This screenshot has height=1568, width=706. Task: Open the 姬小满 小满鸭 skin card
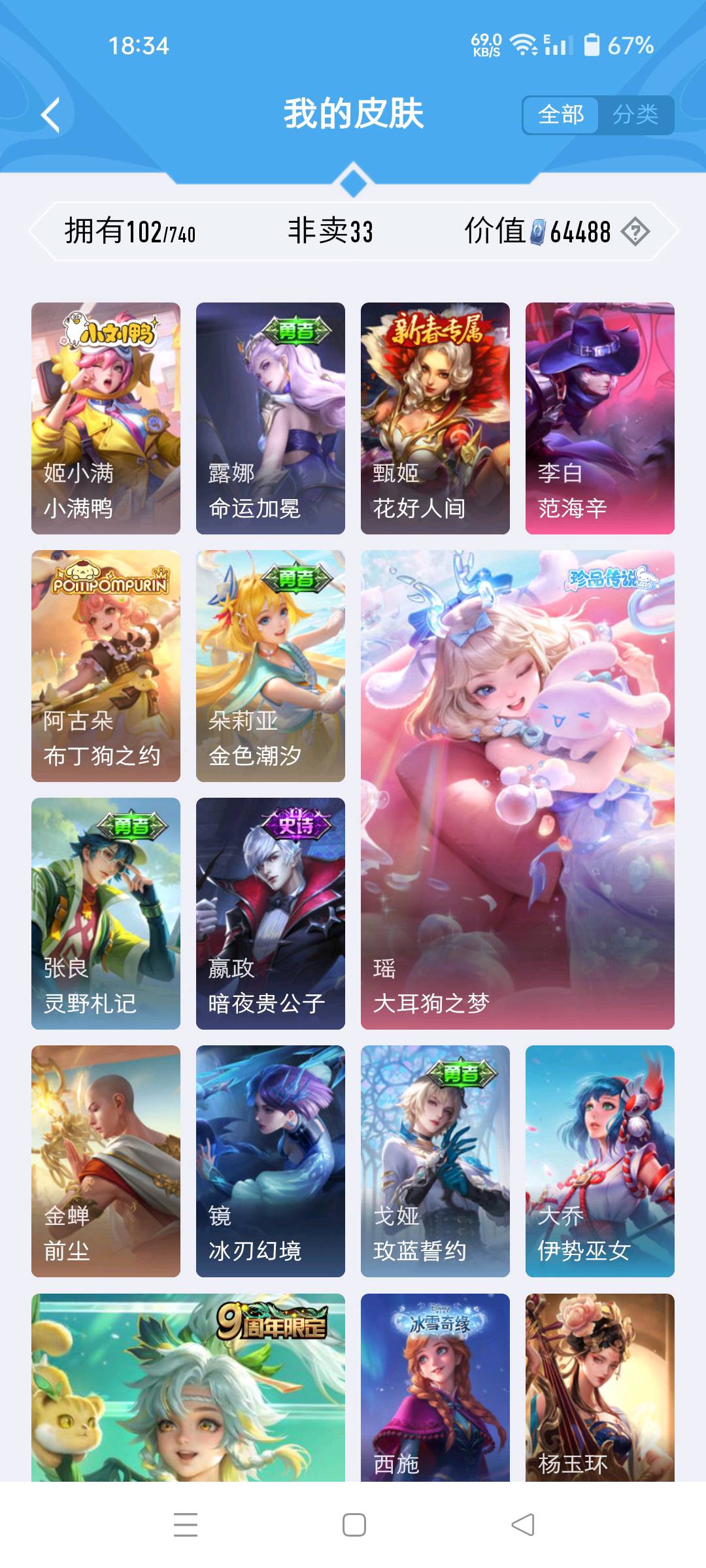pyautogui.click(x=106, y=418)
